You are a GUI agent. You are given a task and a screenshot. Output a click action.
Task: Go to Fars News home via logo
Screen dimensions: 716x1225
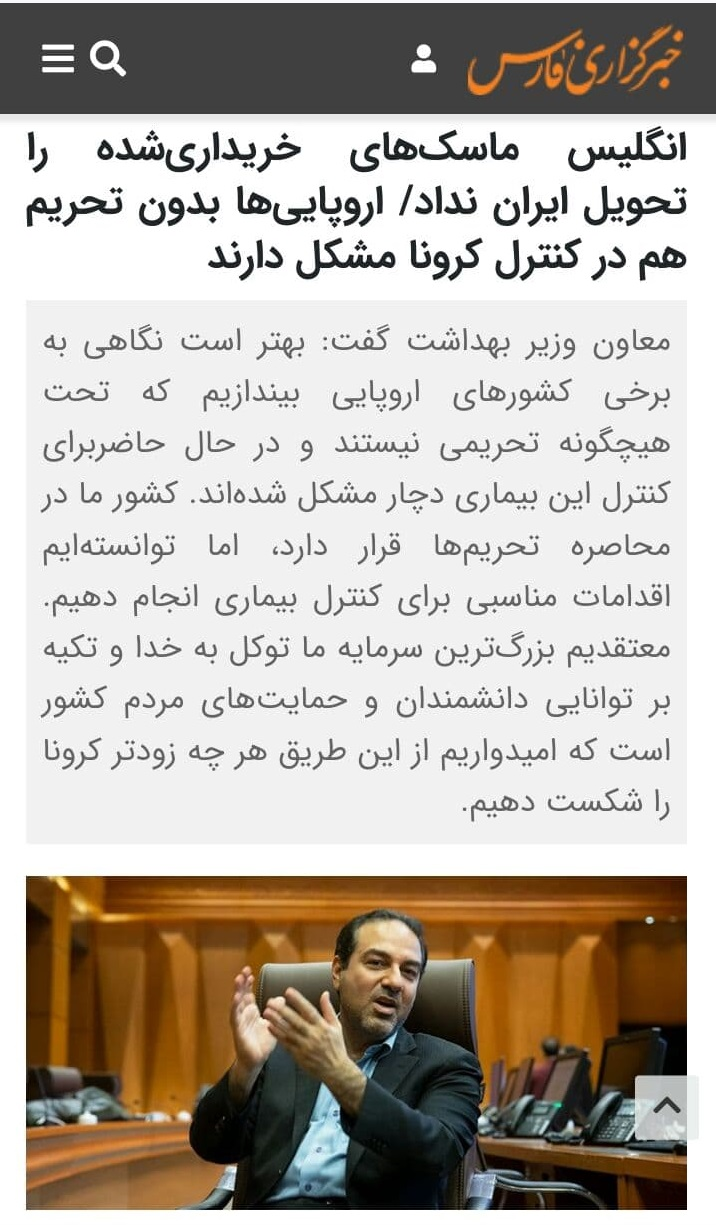[x=575, y=61]
